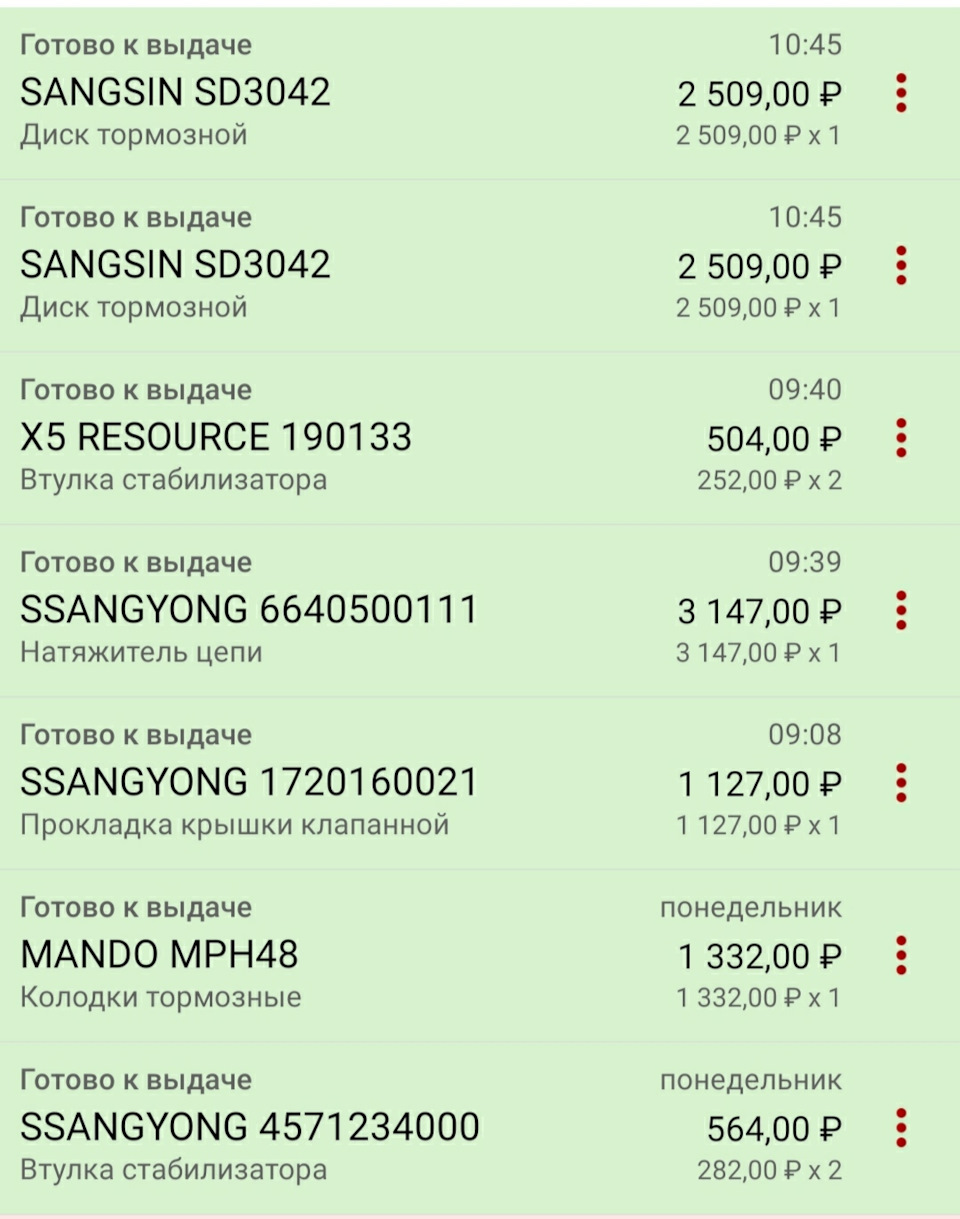Open overflow menu for SSANGYONG 6640500111

click(901, 610)
